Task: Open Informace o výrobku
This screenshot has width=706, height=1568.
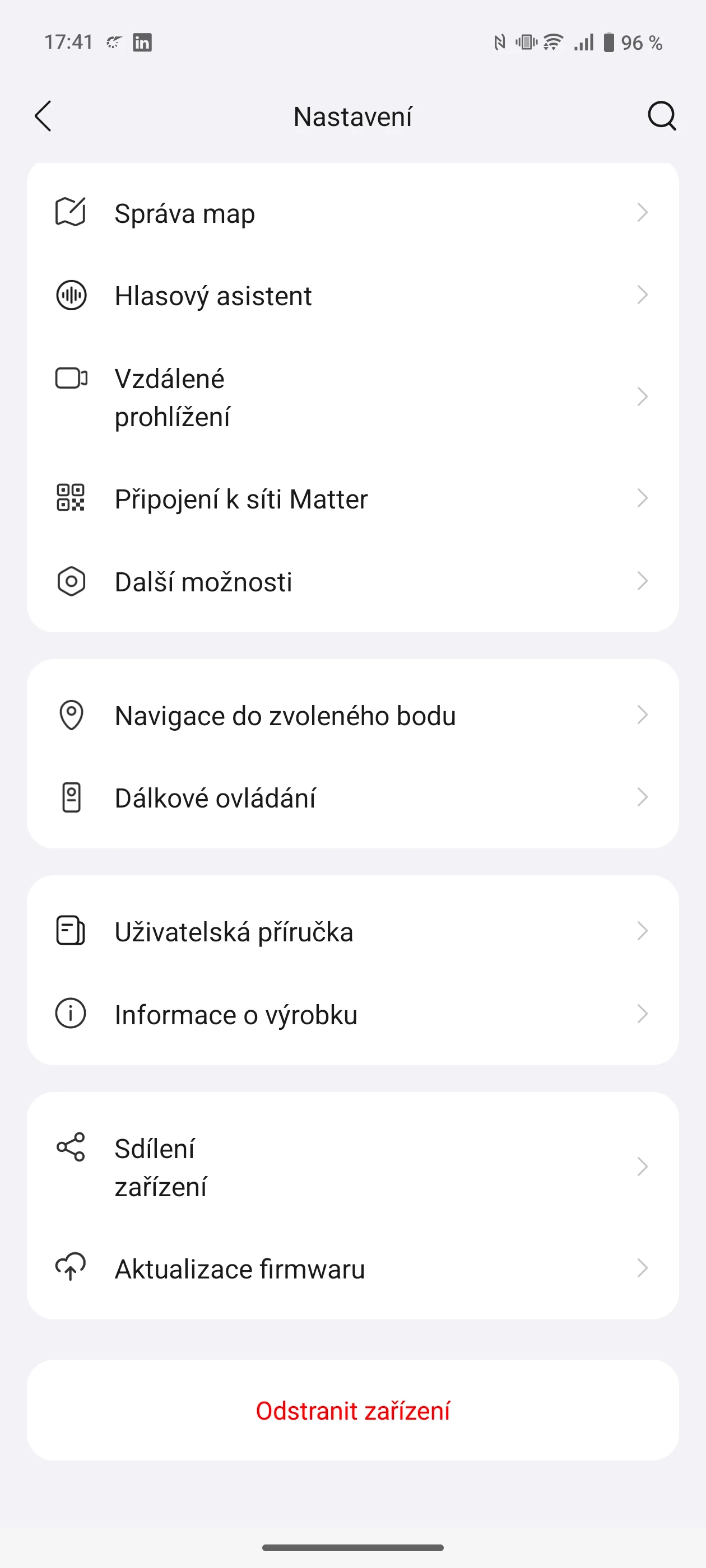Action: 352,1014
